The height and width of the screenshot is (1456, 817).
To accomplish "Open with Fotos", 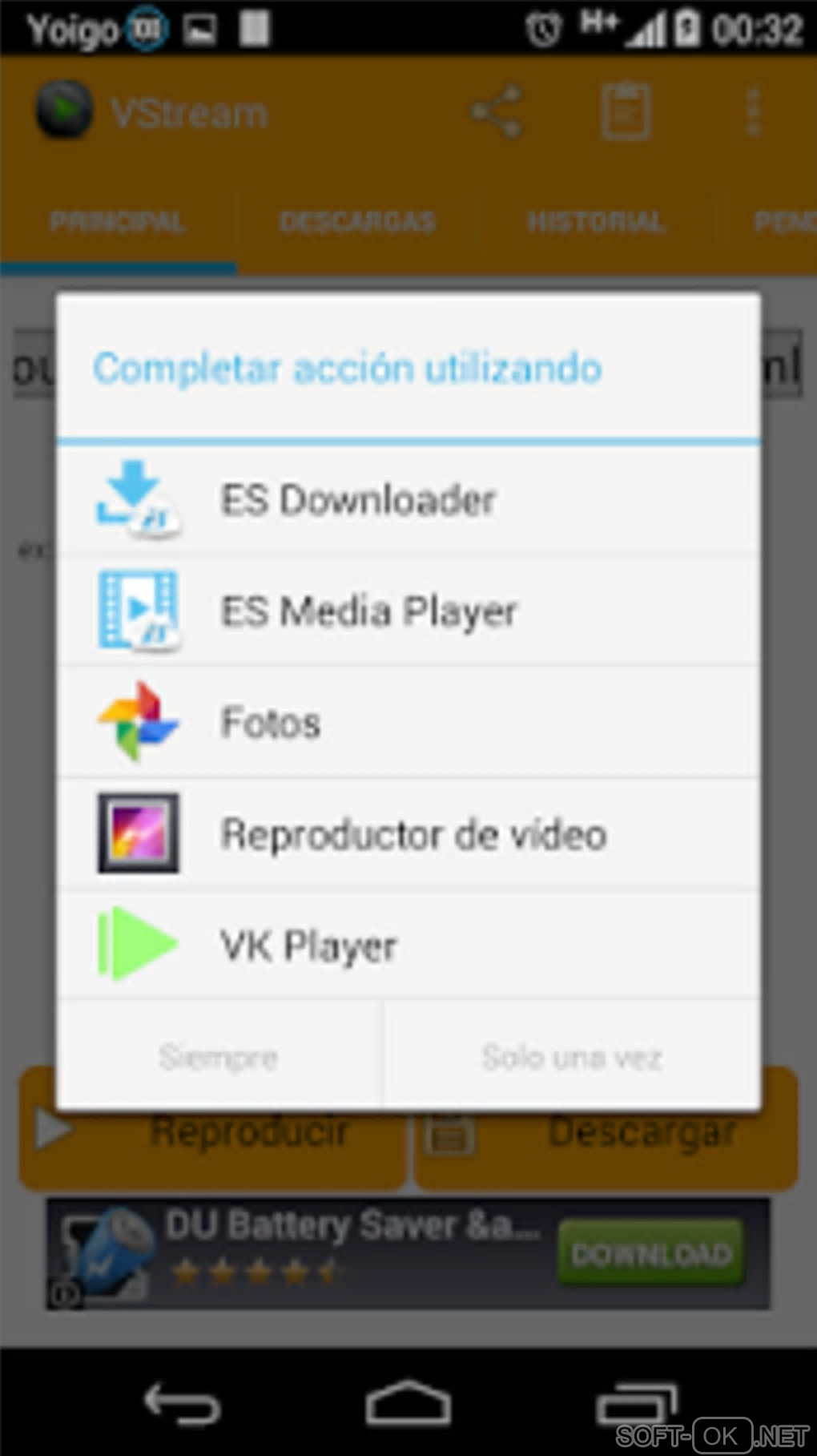I will (x=408, y=723).
